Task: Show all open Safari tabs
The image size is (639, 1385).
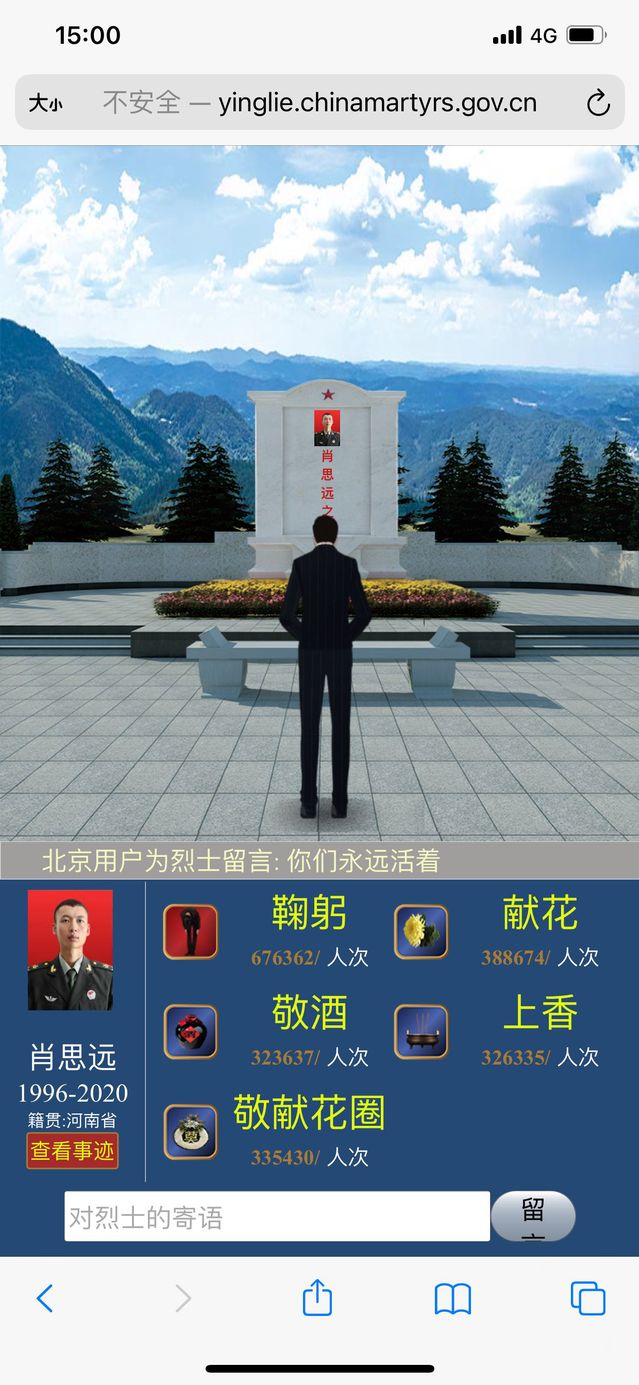Action: click(x=587, y=1298)
